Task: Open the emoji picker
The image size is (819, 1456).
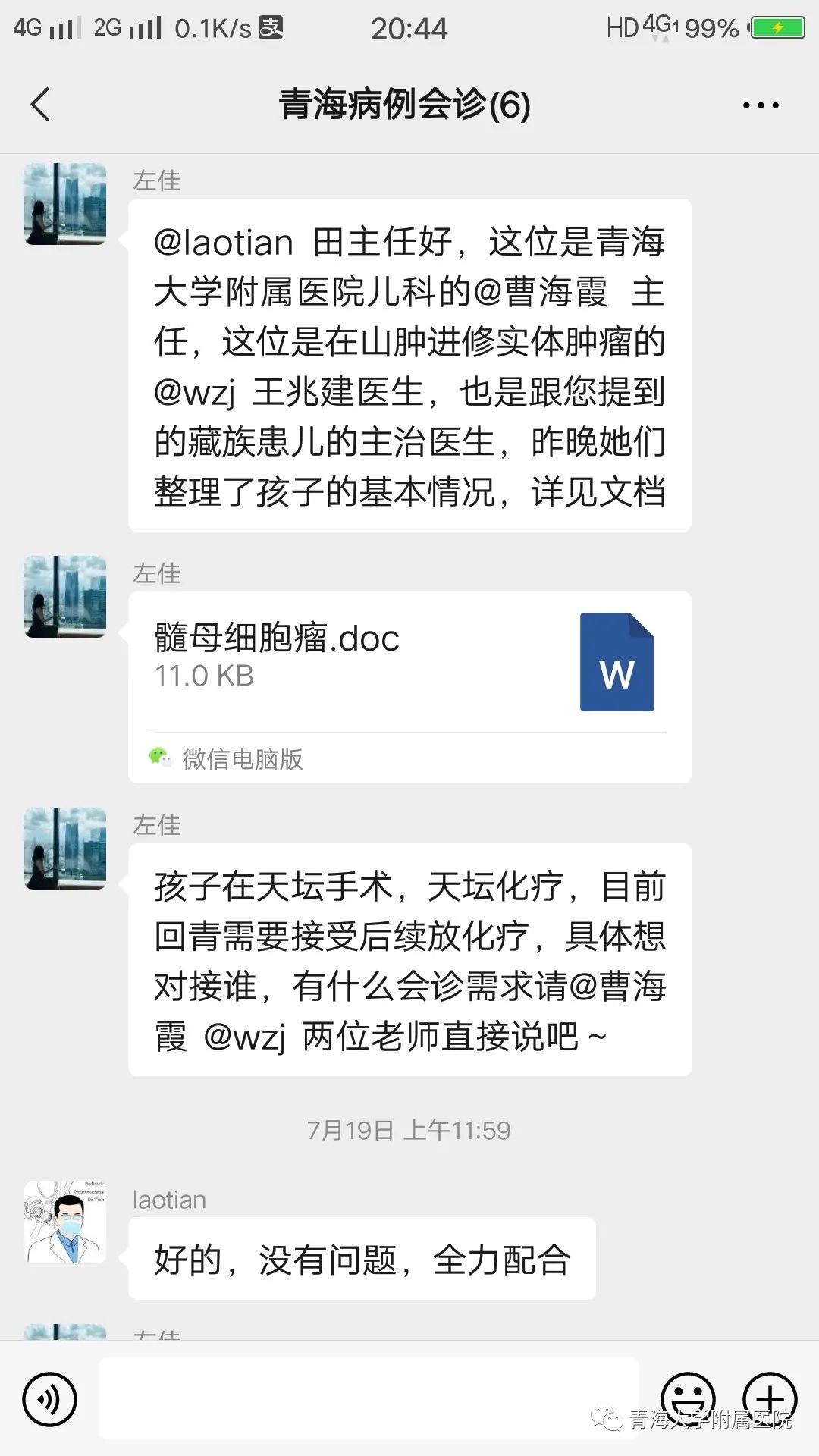Action: pyautogui.click(x=688, y=1398)
